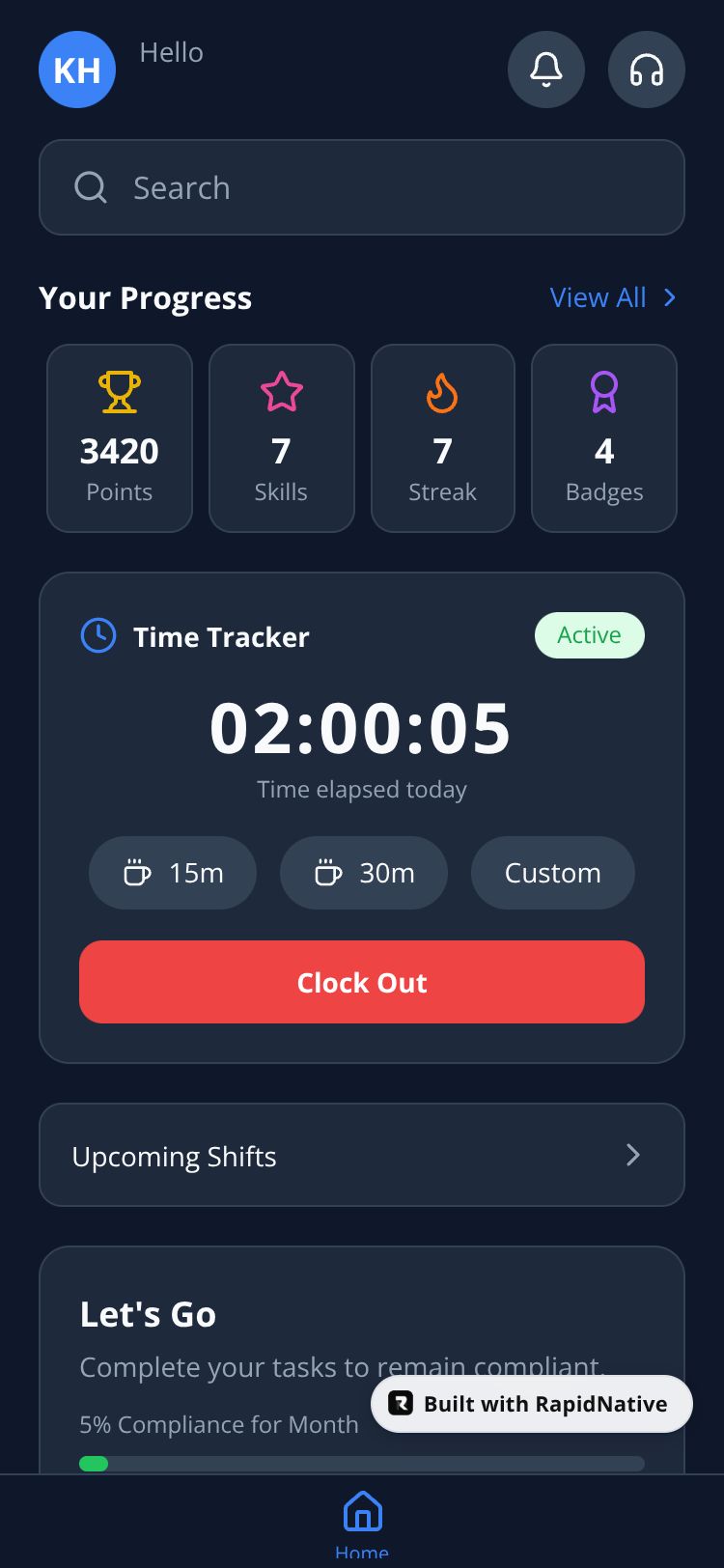Screen dimensions: 724x1568
Task: Switch to the Home tab
Action: 362,1521
